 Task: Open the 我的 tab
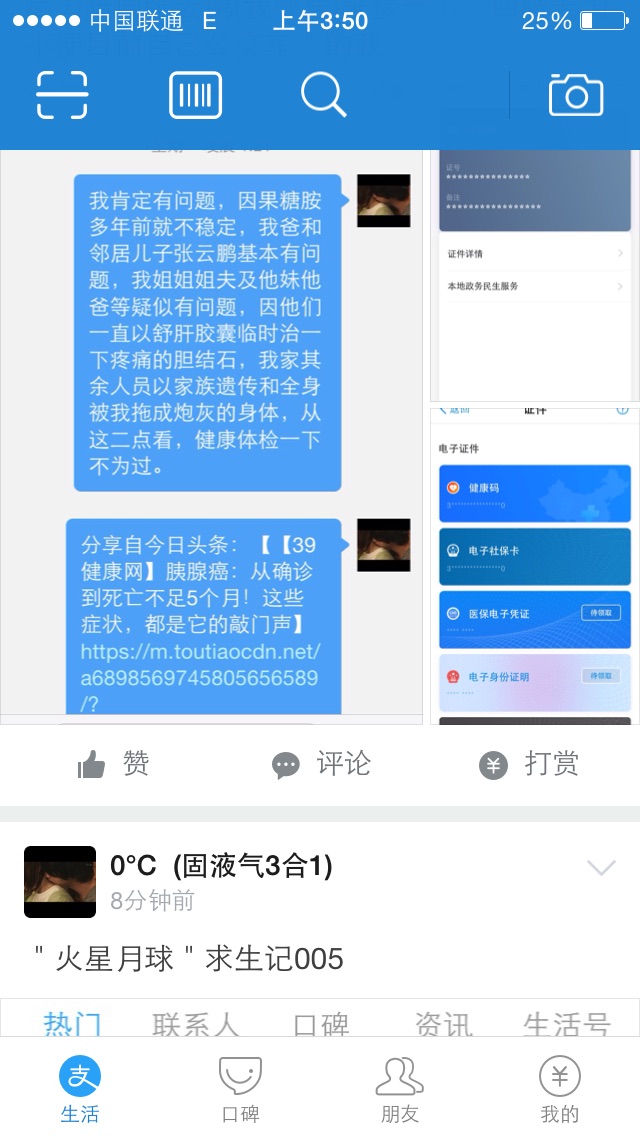pos(560,1090)
